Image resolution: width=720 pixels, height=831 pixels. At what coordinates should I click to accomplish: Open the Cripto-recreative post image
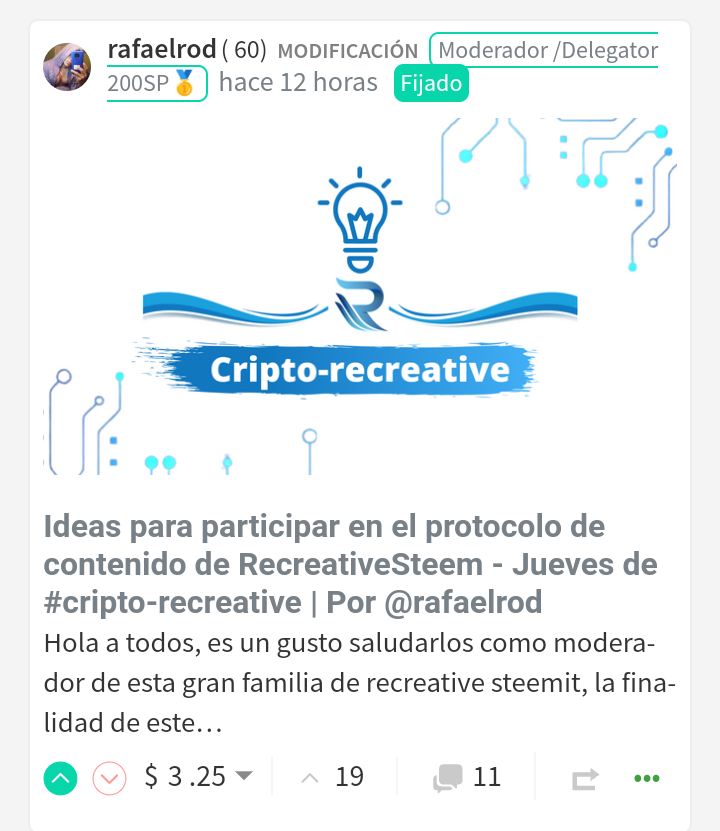360,296
